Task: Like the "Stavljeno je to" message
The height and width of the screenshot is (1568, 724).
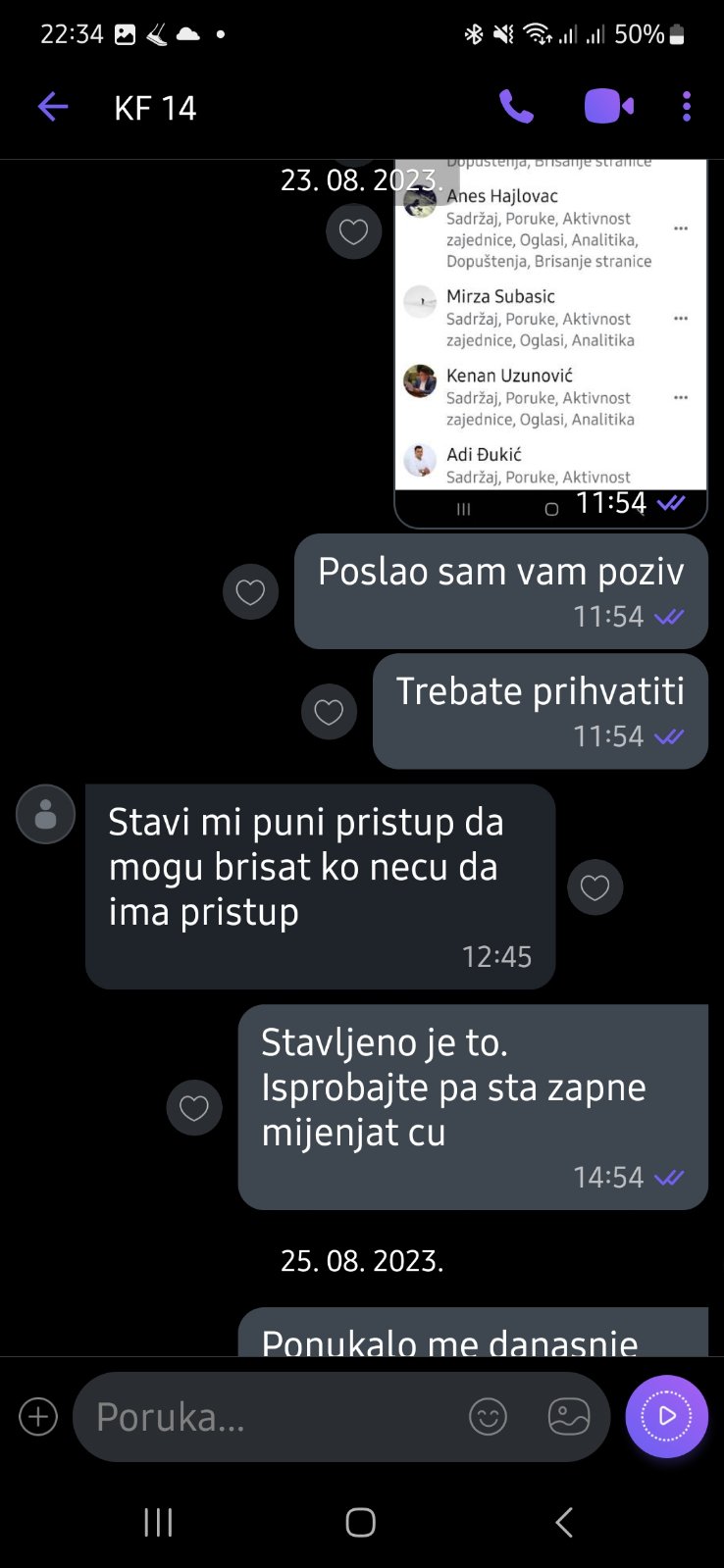Action: (194, 1108)
